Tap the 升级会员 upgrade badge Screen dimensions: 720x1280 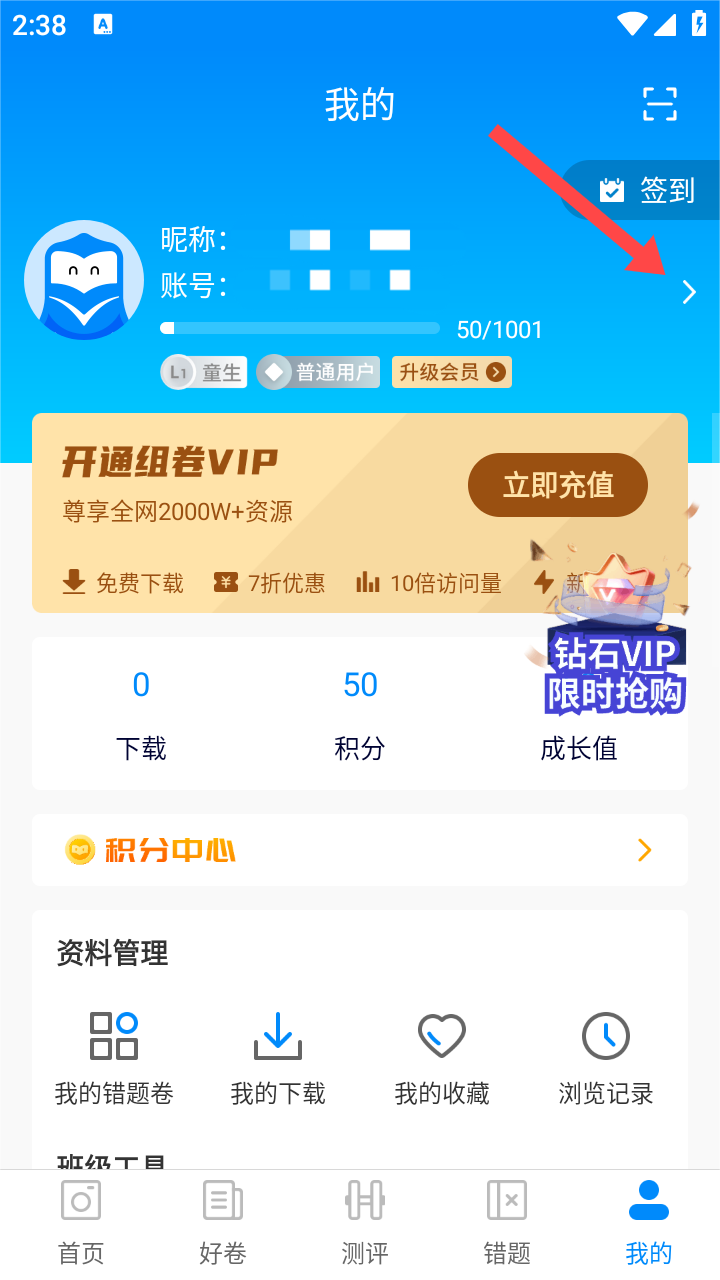click(x=451, y=372)
